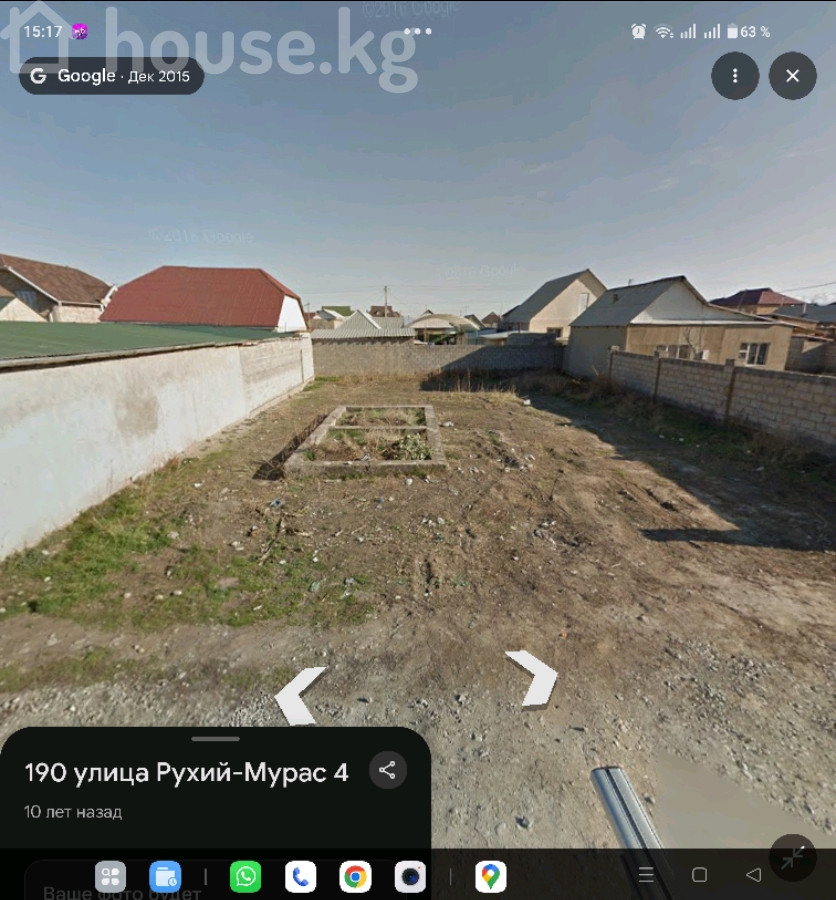Viewport: 836px width, 900px height.
Task: Open the app drawer grid icon
Action: point(111,877)
